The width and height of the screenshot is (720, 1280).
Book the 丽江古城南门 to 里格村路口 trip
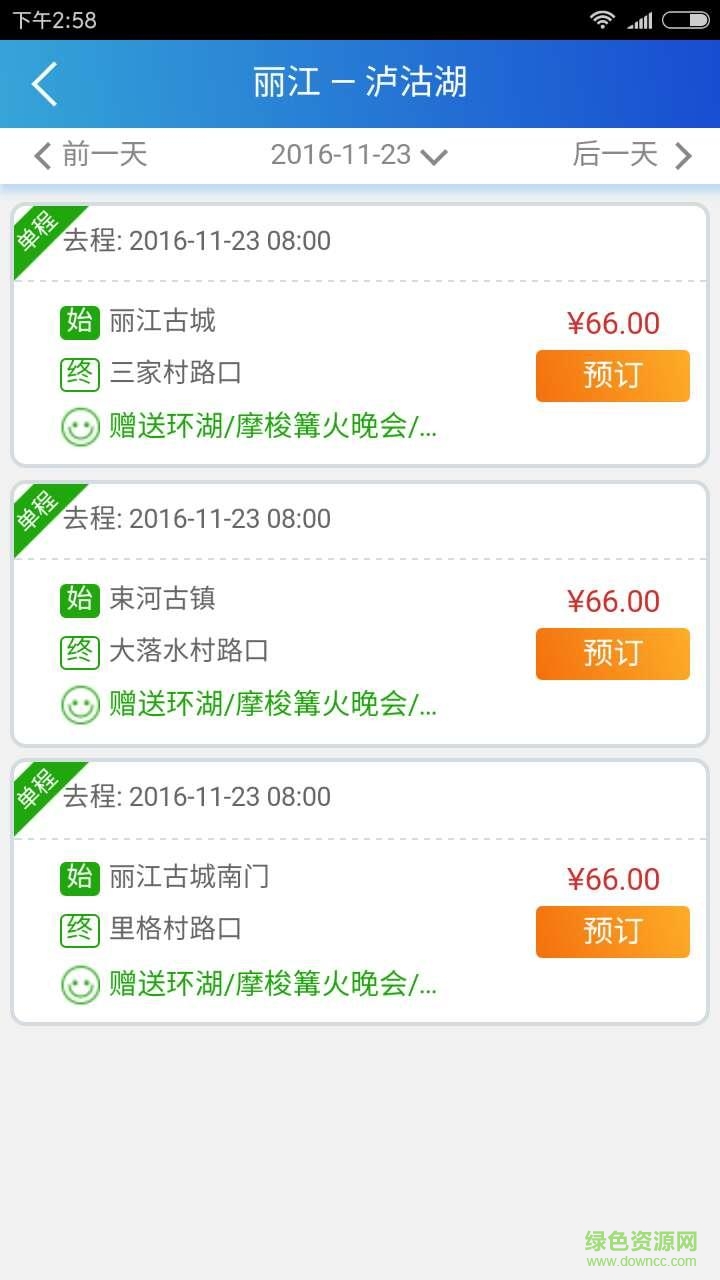612,932
